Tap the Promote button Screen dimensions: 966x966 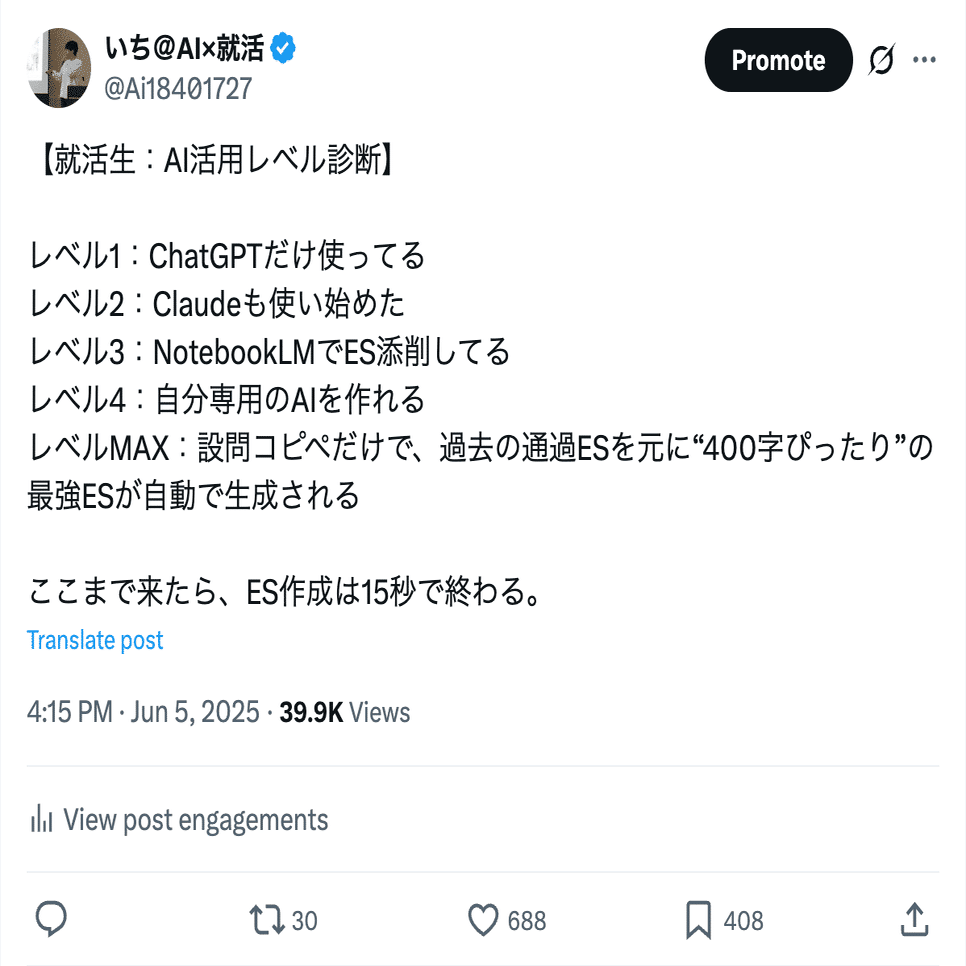(778, 61)
